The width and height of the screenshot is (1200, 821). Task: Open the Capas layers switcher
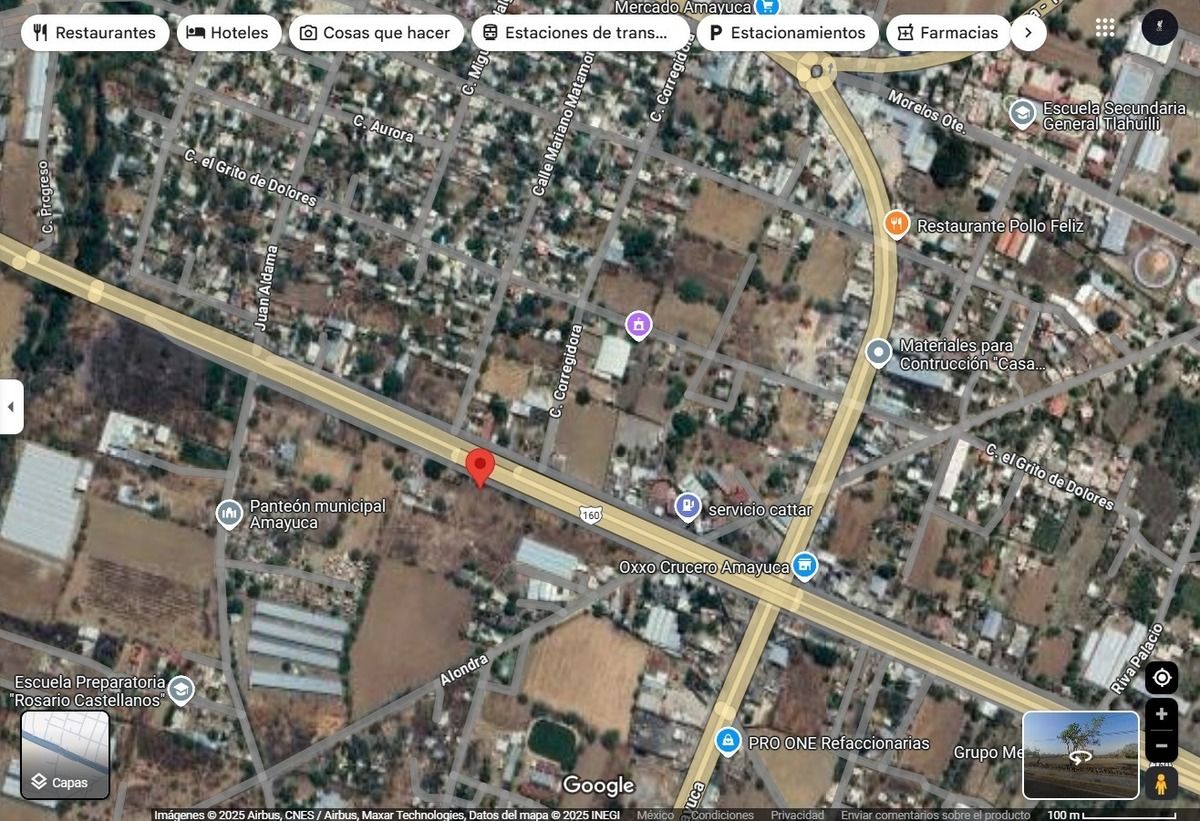pyautogui.click(x=65, y=755)
